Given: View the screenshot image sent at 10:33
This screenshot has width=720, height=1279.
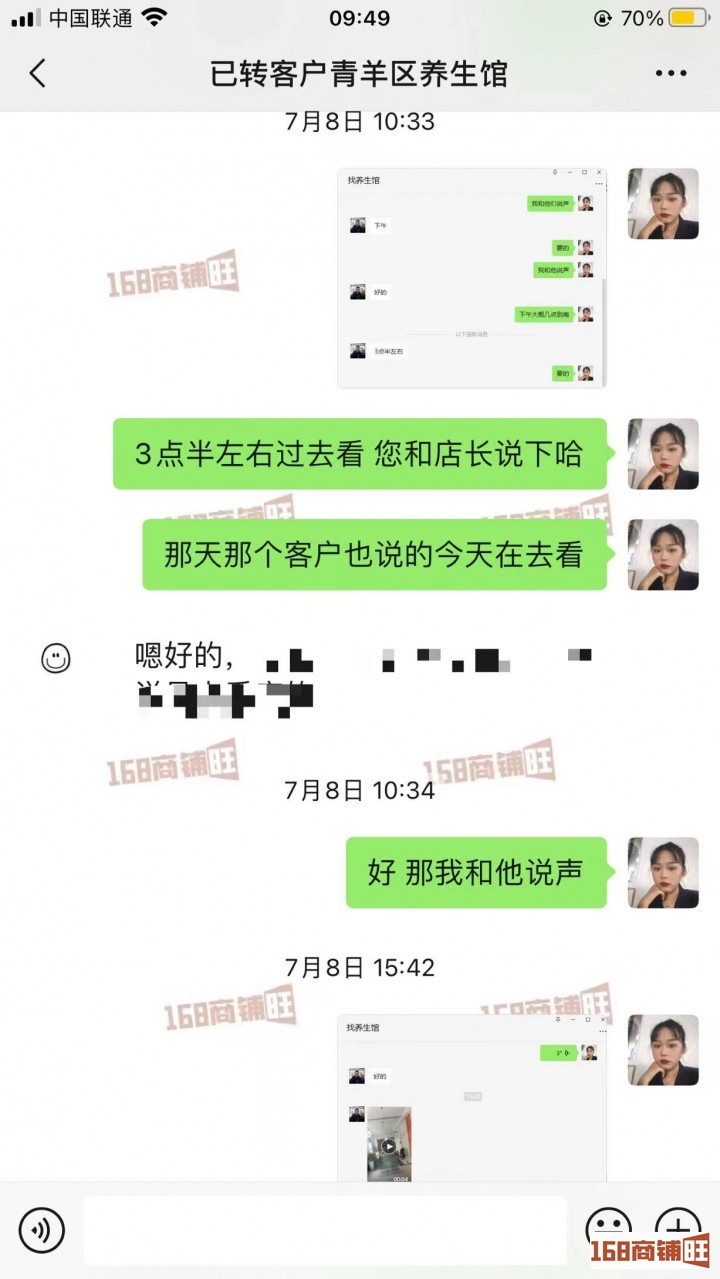Looking at the screenshot, I should point(472,278).
